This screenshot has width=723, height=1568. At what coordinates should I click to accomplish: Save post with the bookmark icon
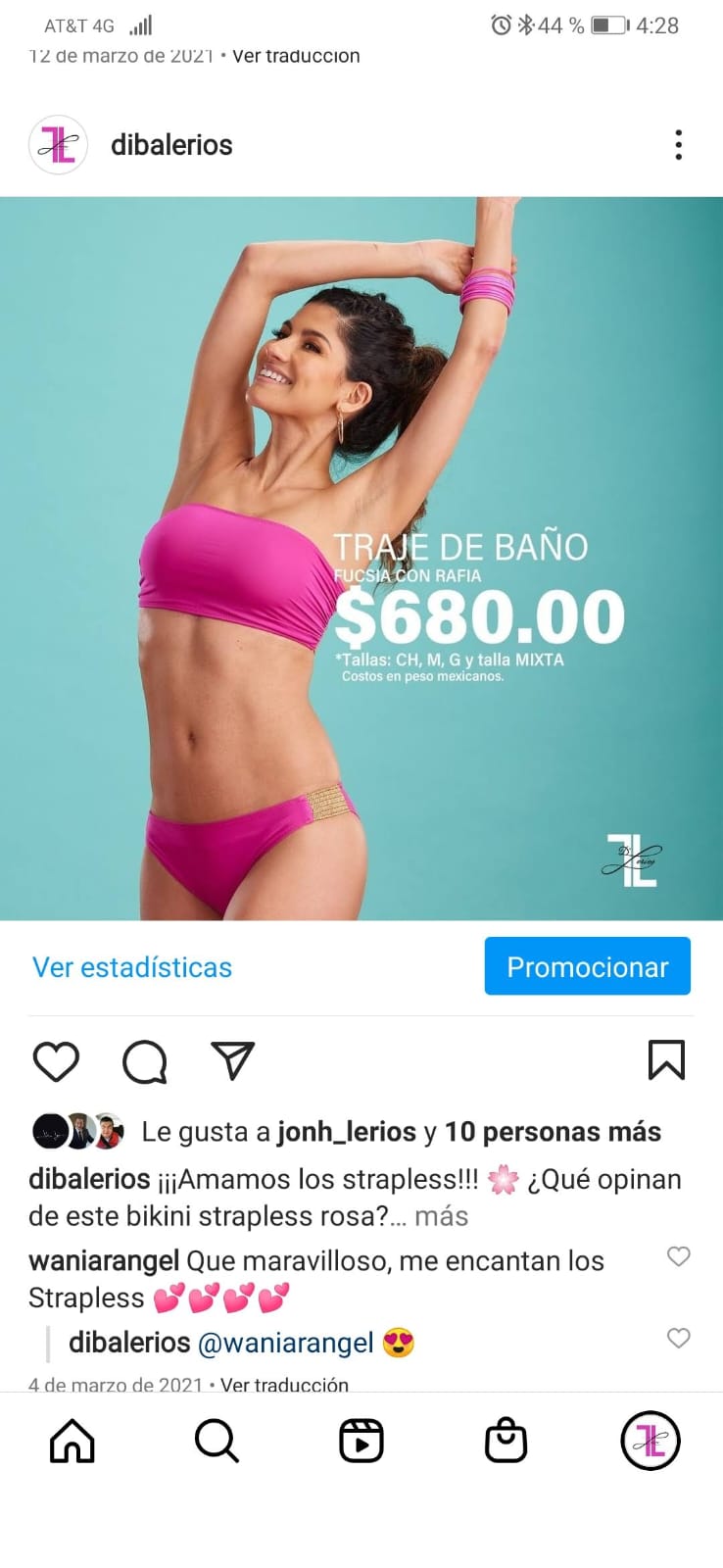coord(666,1060)
